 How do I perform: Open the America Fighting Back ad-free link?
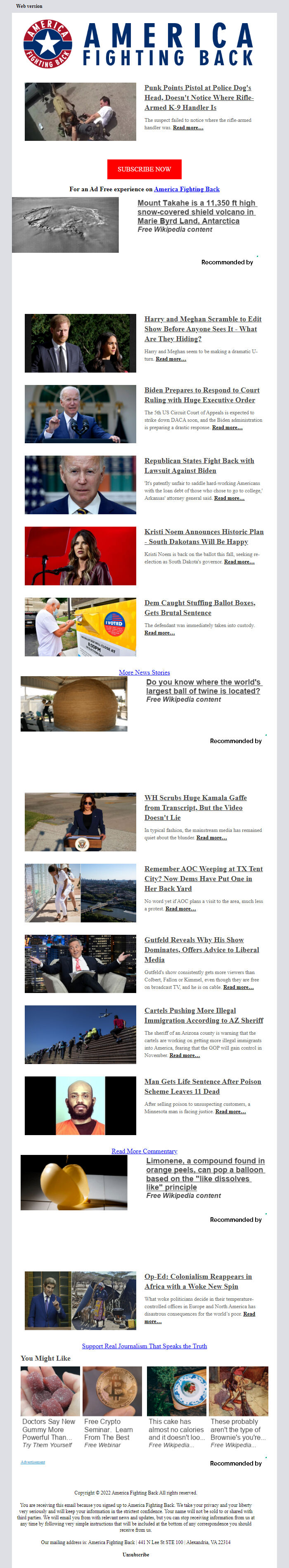tap(187, 189)
